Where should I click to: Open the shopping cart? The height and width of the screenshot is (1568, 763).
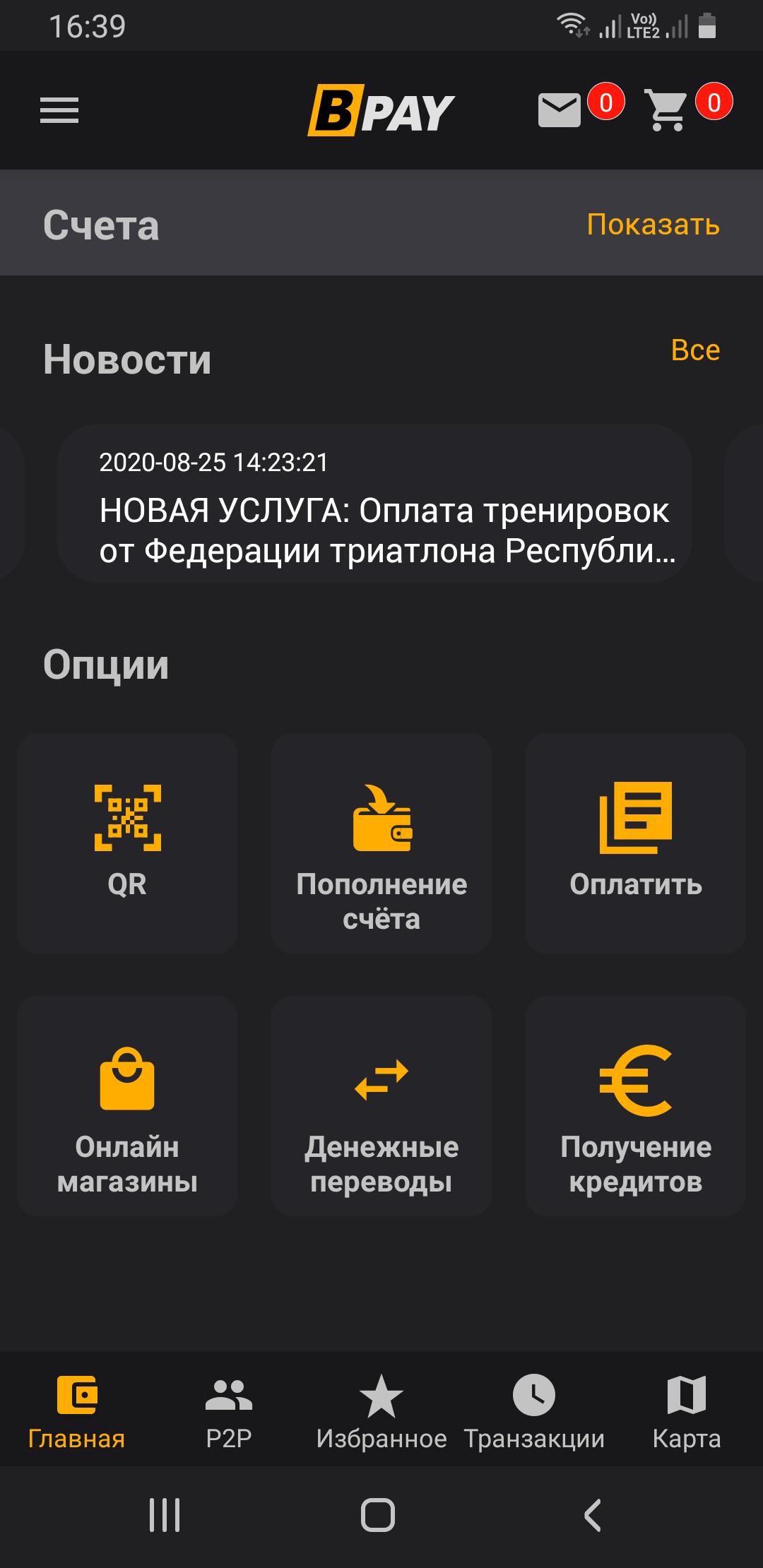[666, 110]
